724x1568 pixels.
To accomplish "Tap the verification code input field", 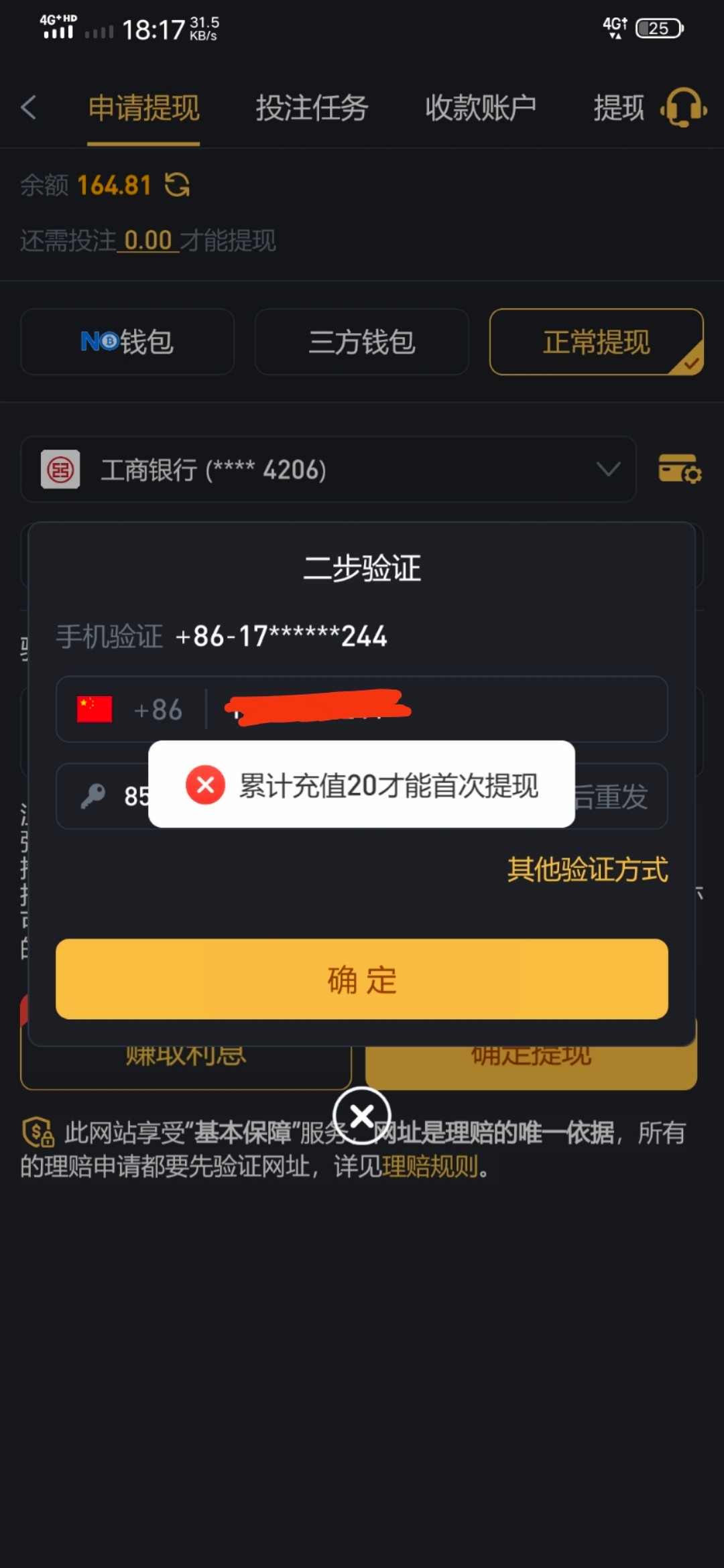I will click(x=135, y=796).
